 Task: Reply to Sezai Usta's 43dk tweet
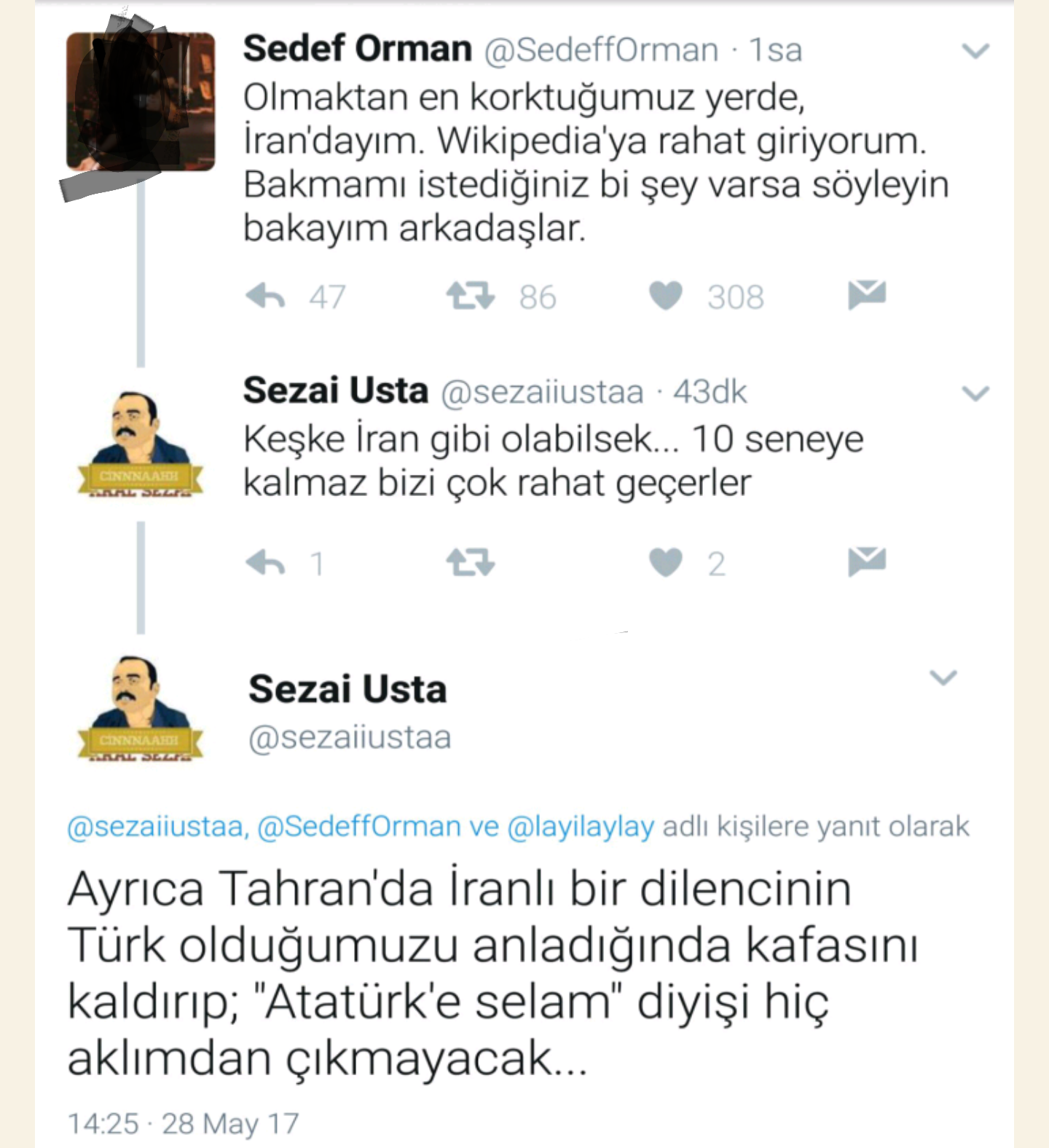pos(265,563)
